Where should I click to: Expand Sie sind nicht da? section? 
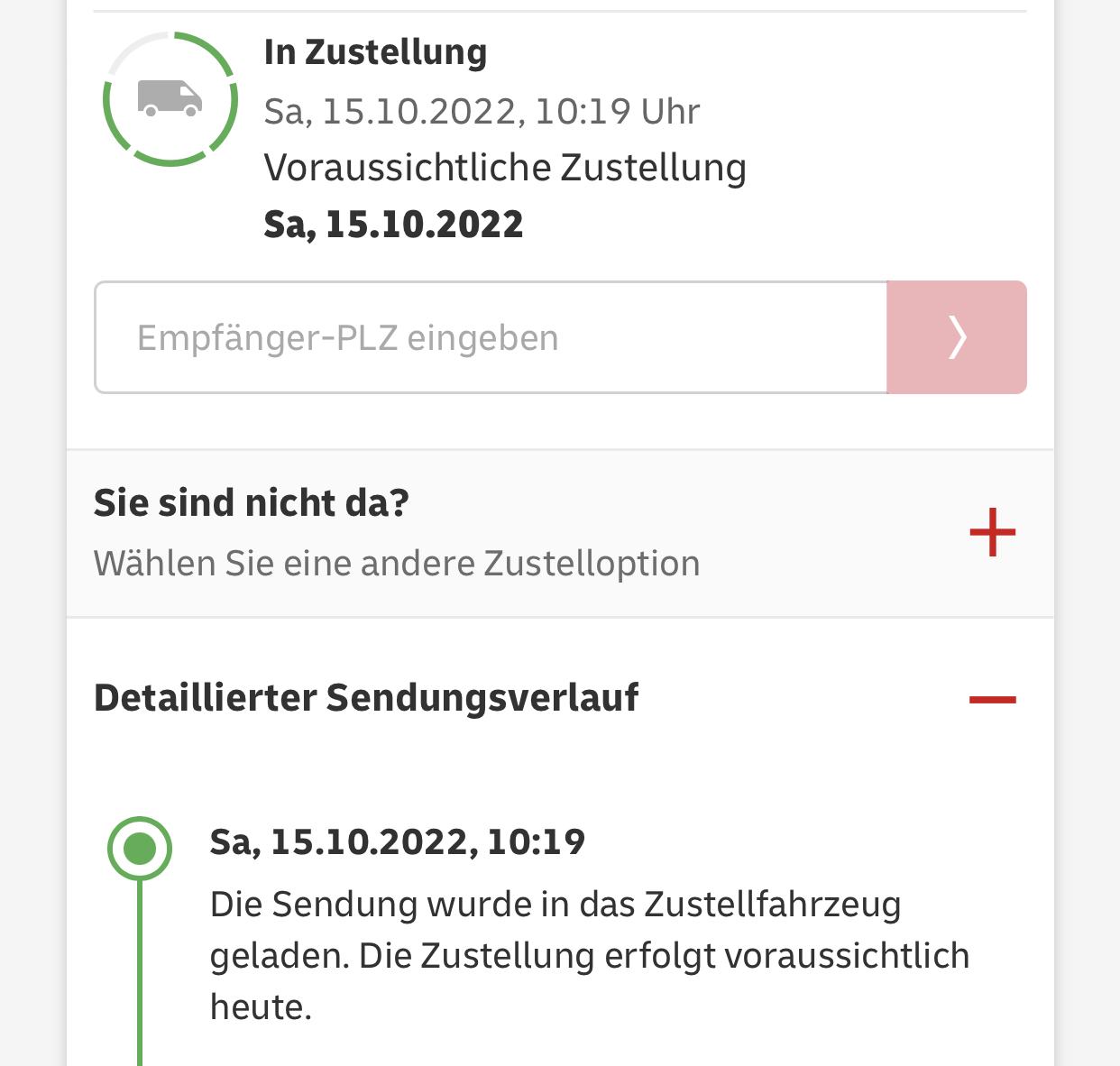pos(992,532)
